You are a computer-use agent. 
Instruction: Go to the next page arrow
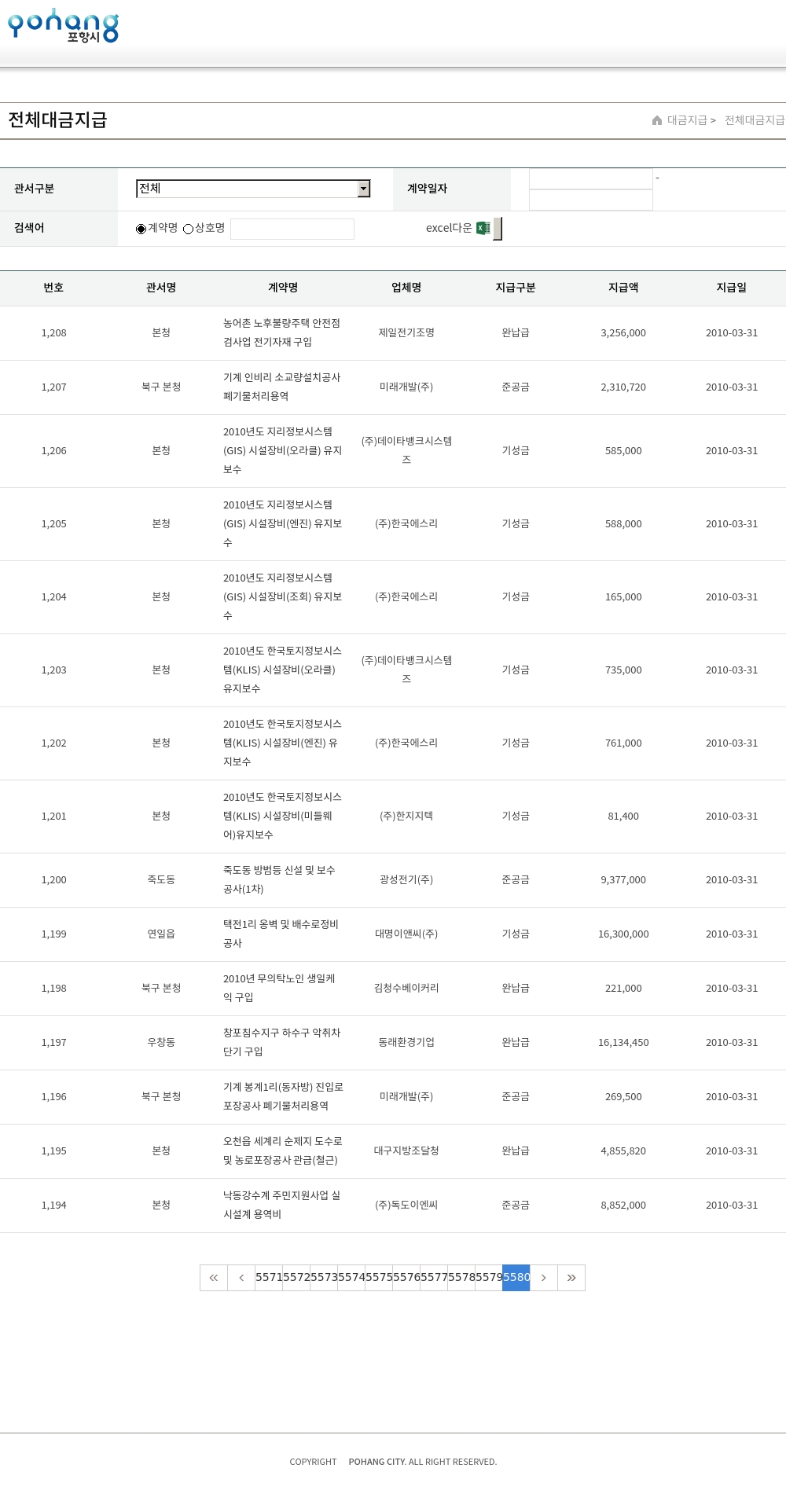coord(544,1278)
